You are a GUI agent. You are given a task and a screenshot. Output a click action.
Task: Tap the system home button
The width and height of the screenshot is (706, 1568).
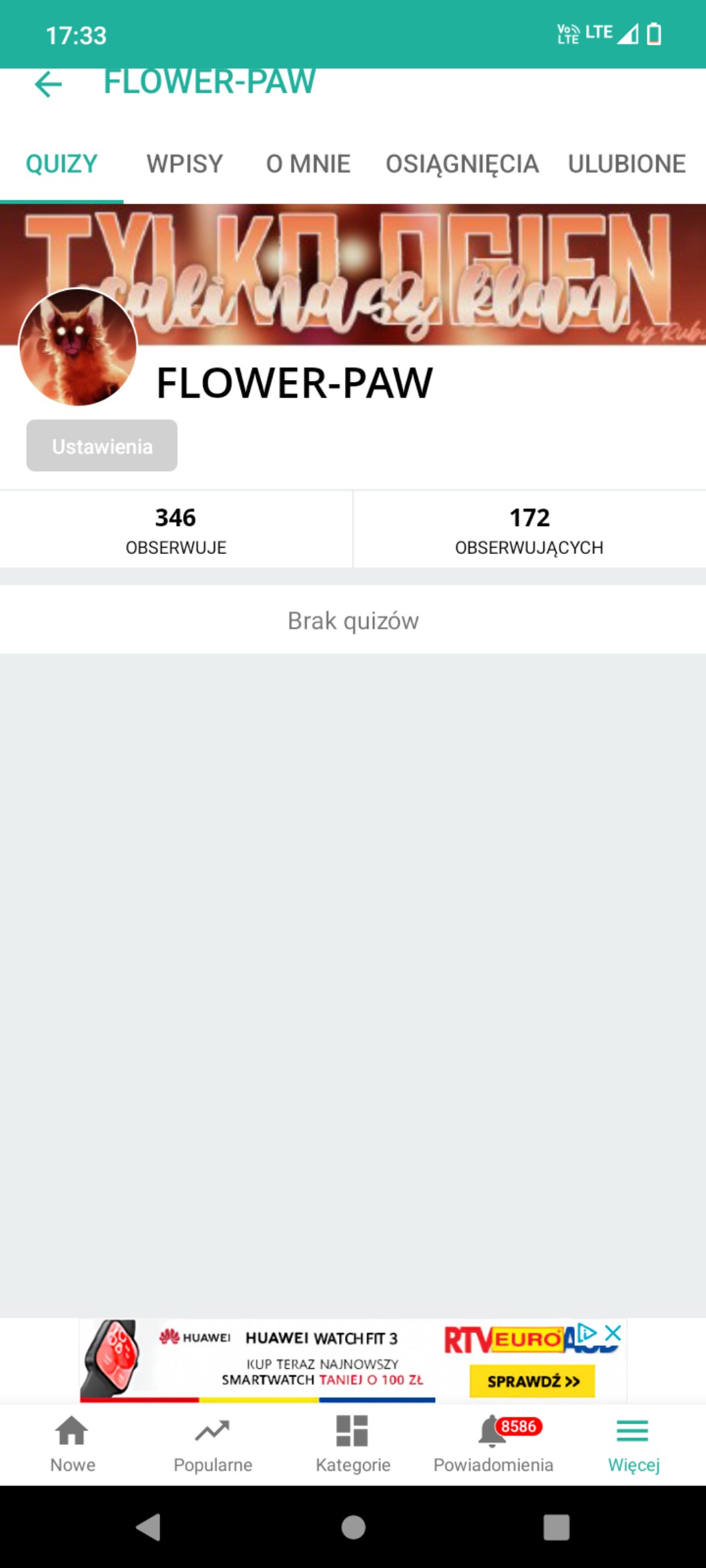[353, 1527]
